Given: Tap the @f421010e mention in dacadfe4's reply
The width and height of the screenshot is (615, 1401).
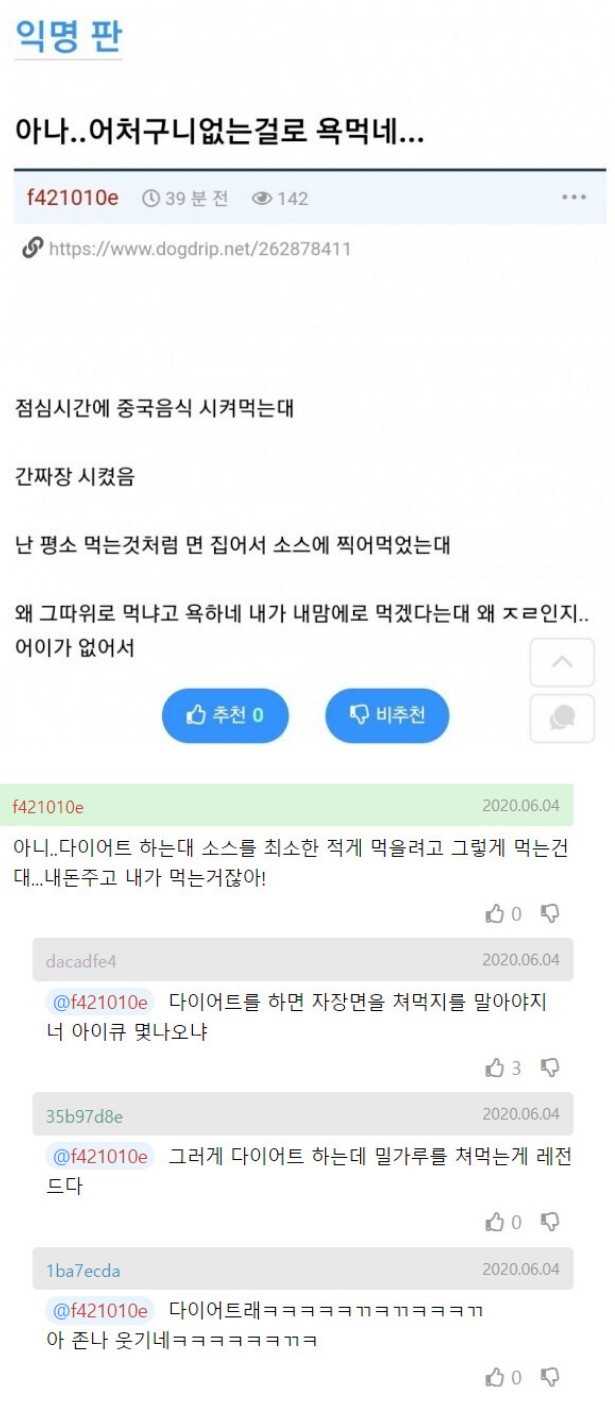Looking at the screenshot, I should coord(100,1001).
